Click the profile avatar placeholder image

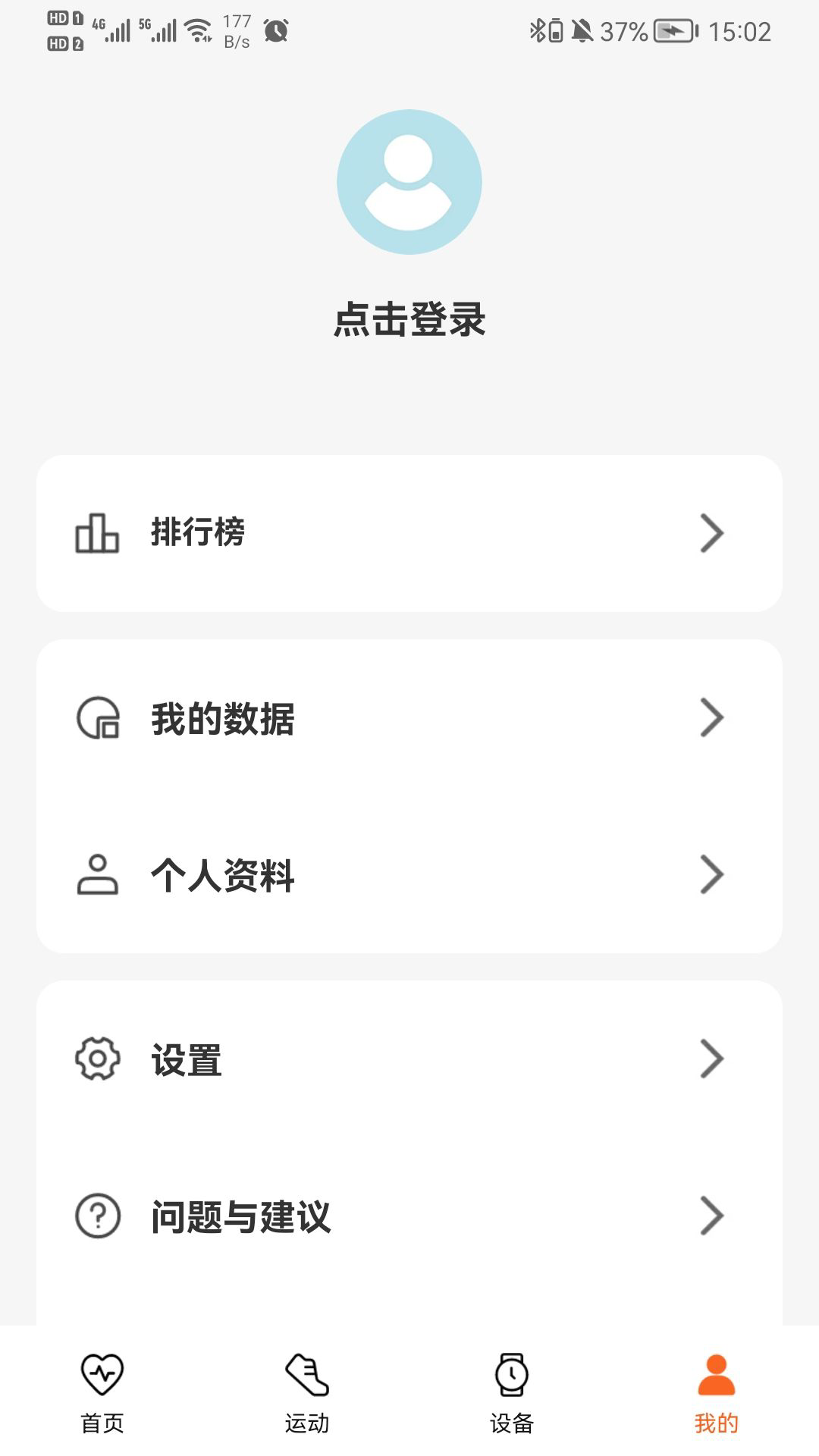[x=409, y=182]
